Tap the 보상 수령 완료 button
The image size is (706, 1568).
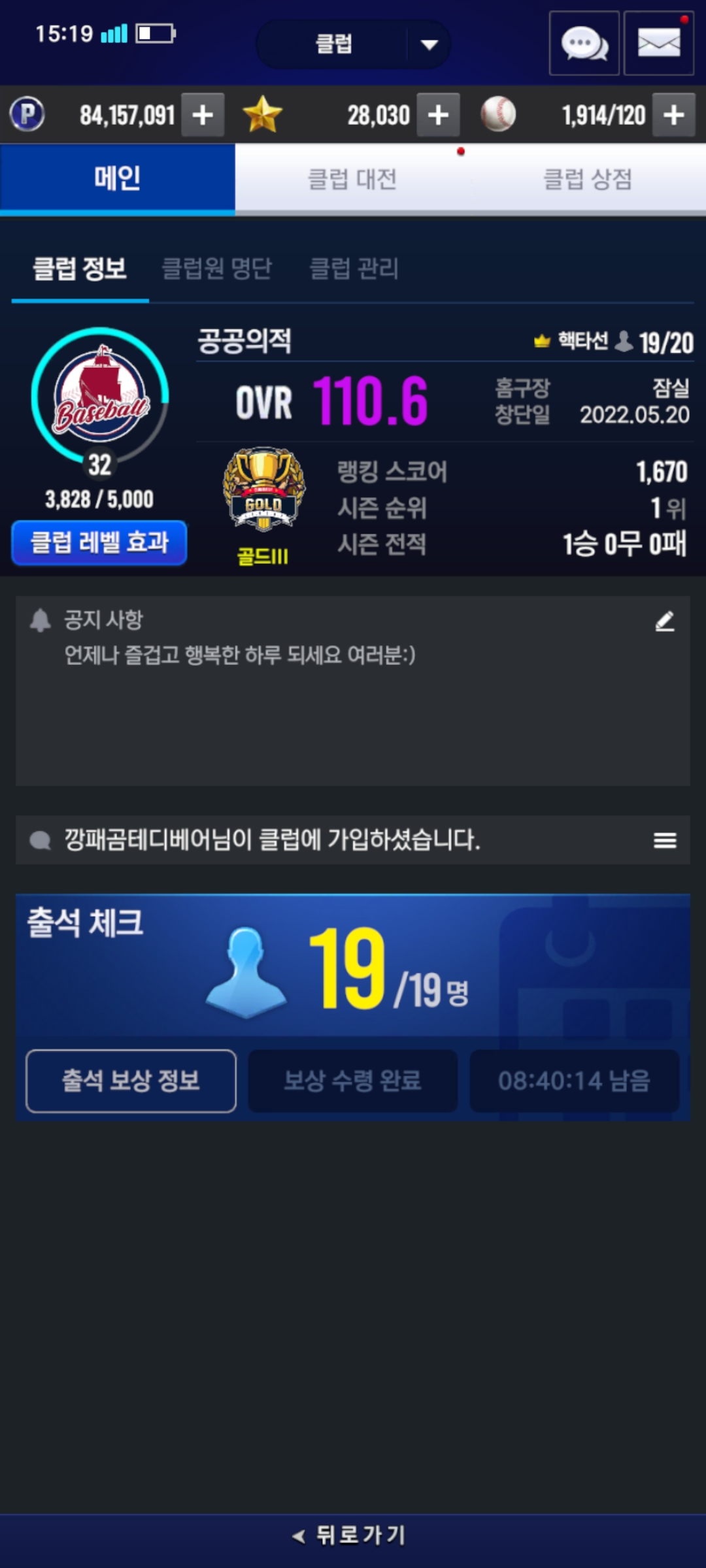pos(353,1081)
